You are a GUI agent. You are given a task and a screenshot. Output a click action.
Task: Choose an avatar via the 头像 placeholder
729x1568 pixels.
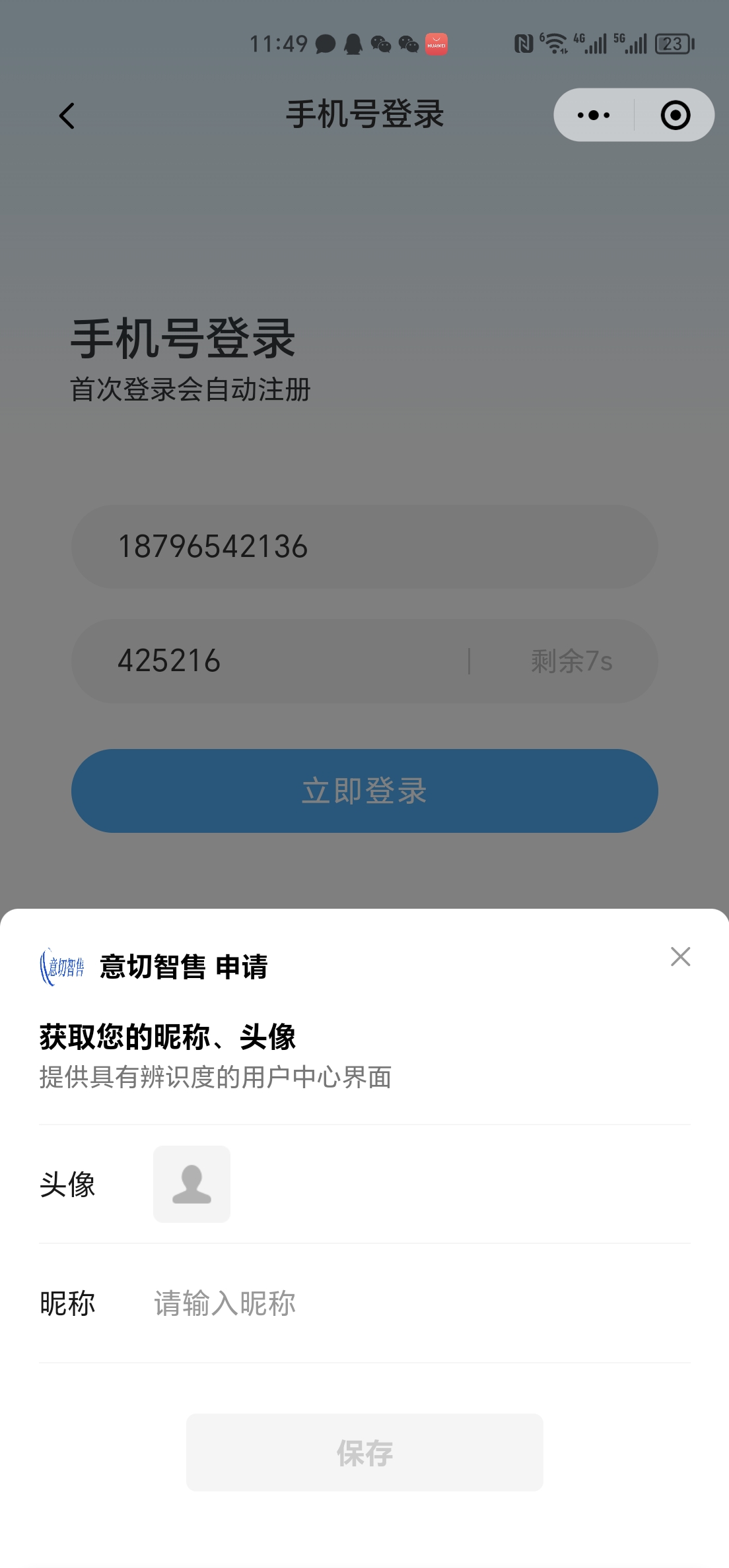191,1184
